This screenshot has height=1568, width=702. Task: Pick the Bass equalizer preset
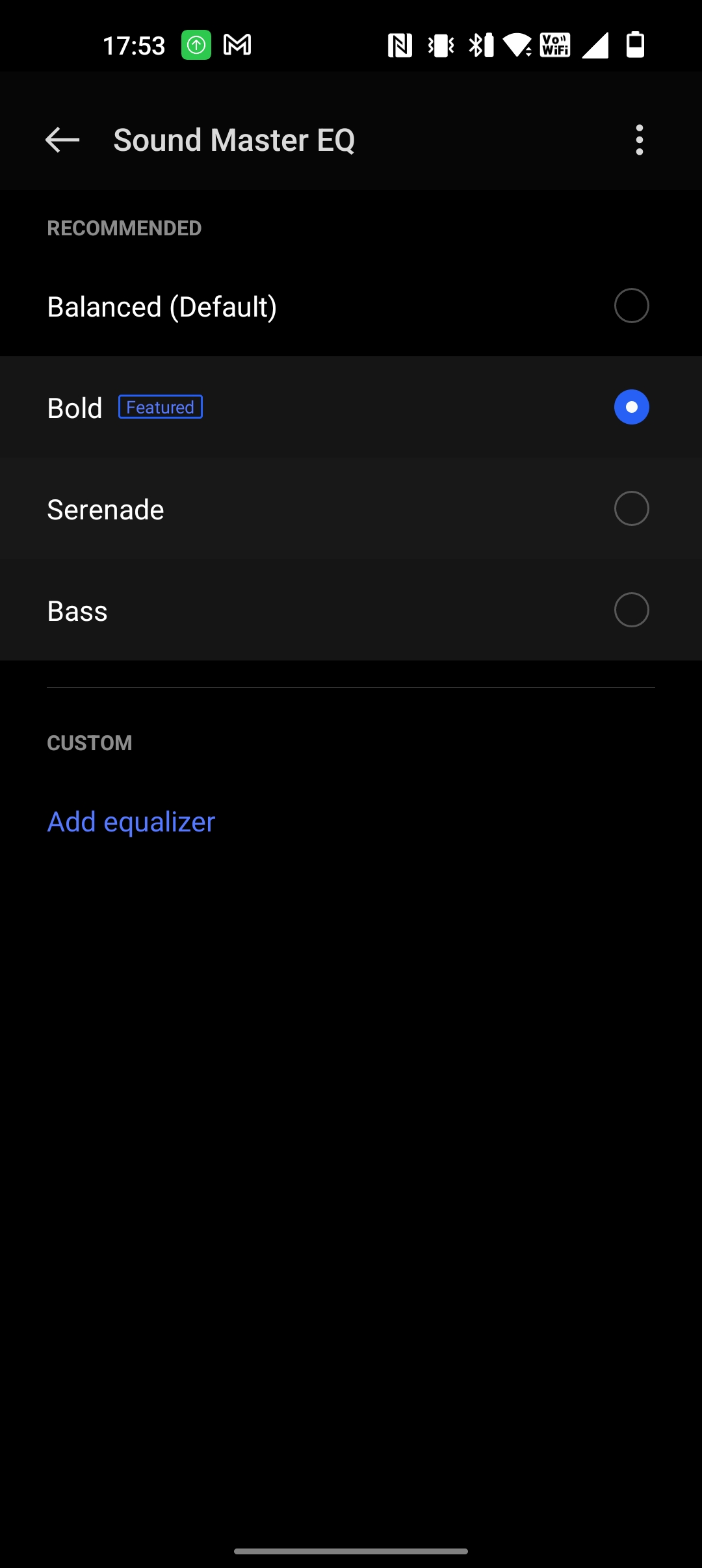630,610
